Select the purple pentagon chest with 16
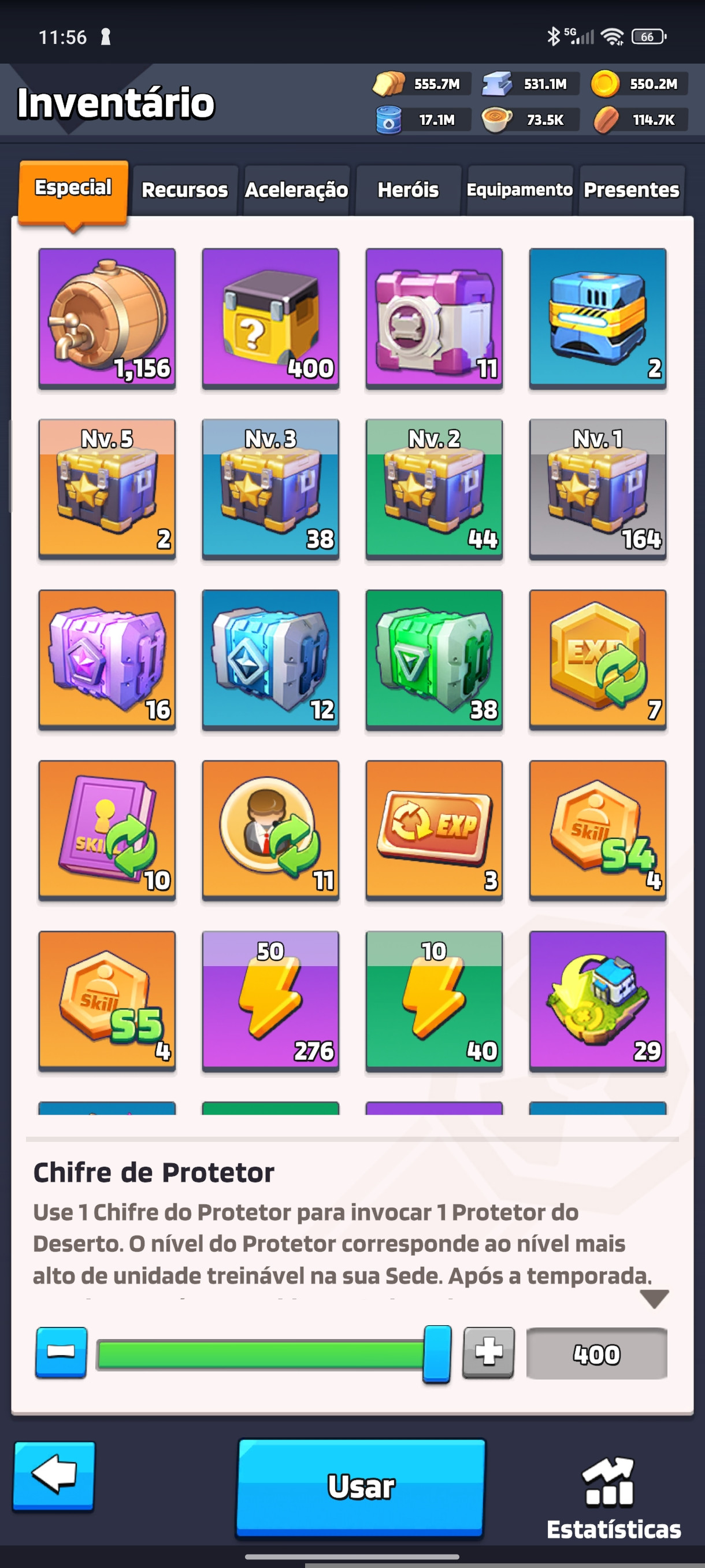 click(107, 659)
